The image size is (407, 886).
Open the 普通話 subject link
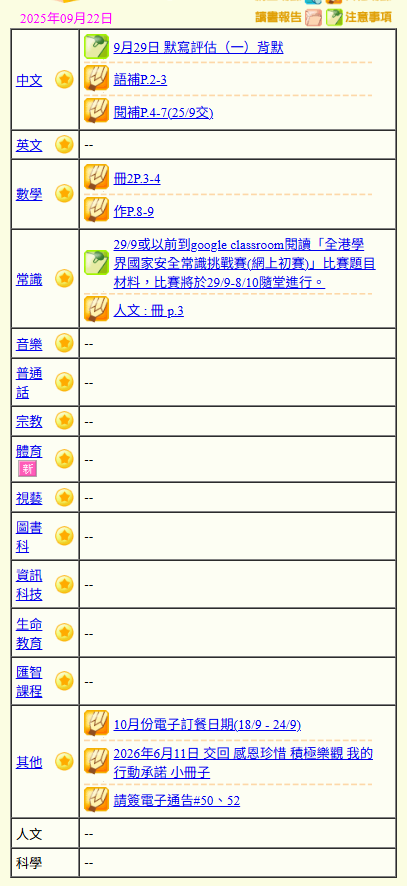coord(29,383)
